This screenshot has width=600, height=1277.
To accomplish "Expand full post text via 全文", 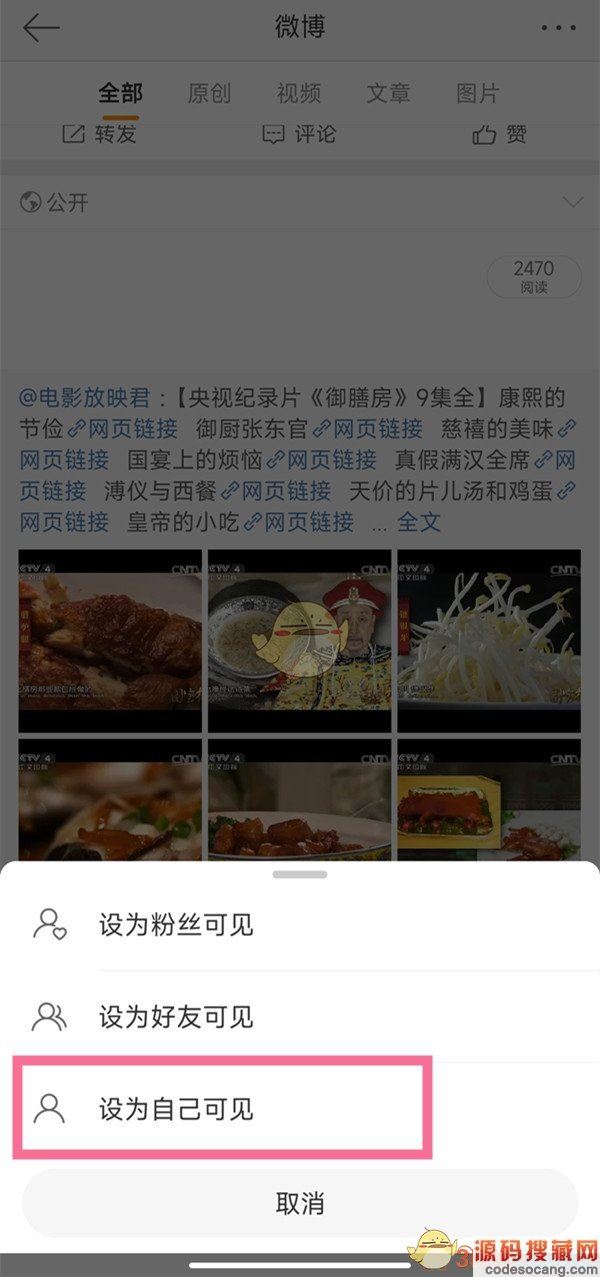I will [418, 522].
